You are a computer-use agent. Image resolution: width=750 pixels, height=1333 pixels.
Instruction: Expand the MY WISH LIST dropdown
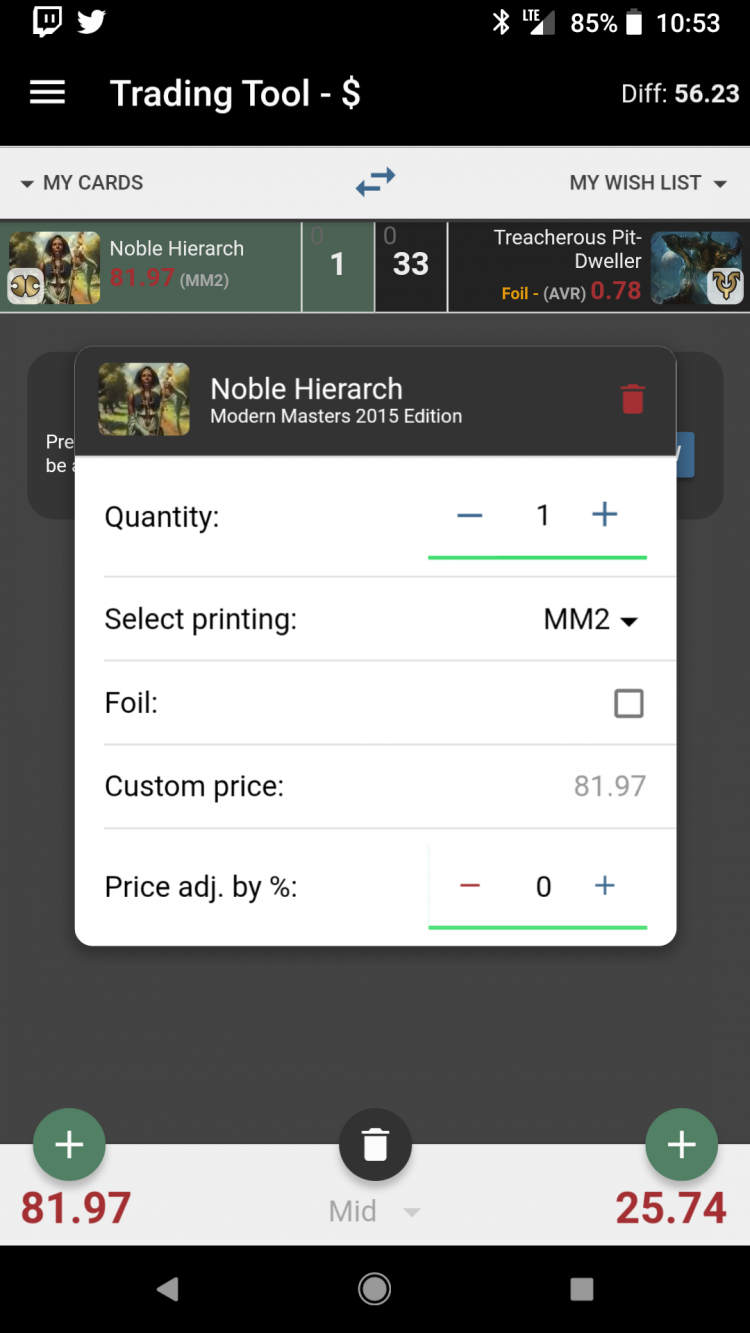pos(648,183)
